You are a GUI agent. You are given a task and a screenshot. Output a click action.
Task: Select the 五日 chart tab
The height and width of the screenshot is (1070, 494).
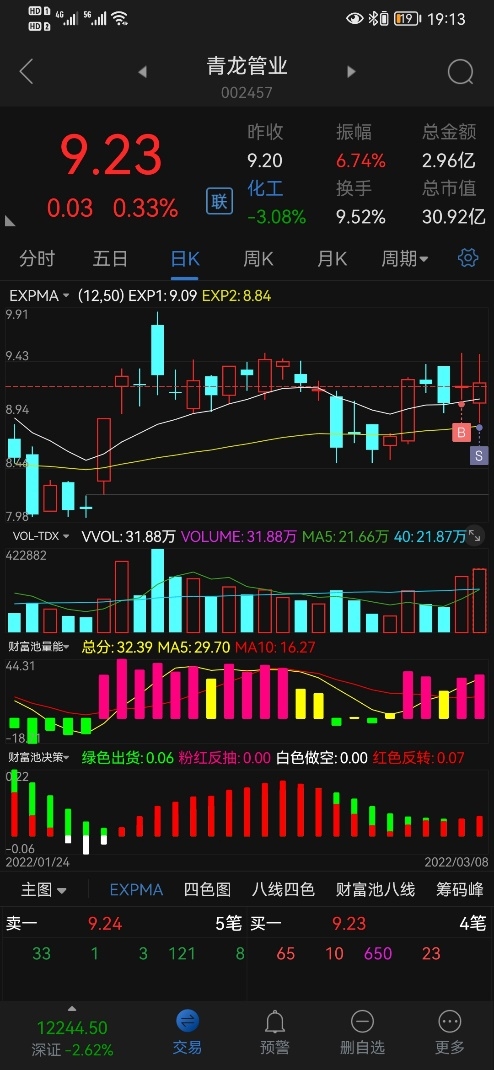pos(111,259)
